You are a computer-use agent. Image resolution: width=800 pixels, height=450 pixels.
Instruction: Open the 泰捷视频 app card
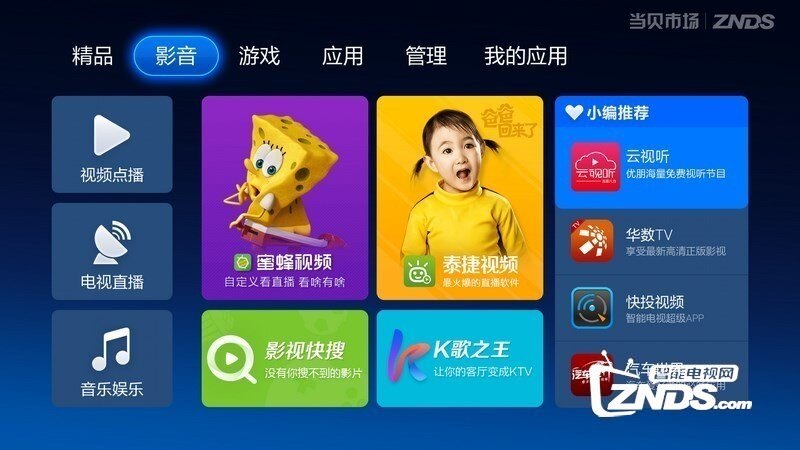(460, 197)
